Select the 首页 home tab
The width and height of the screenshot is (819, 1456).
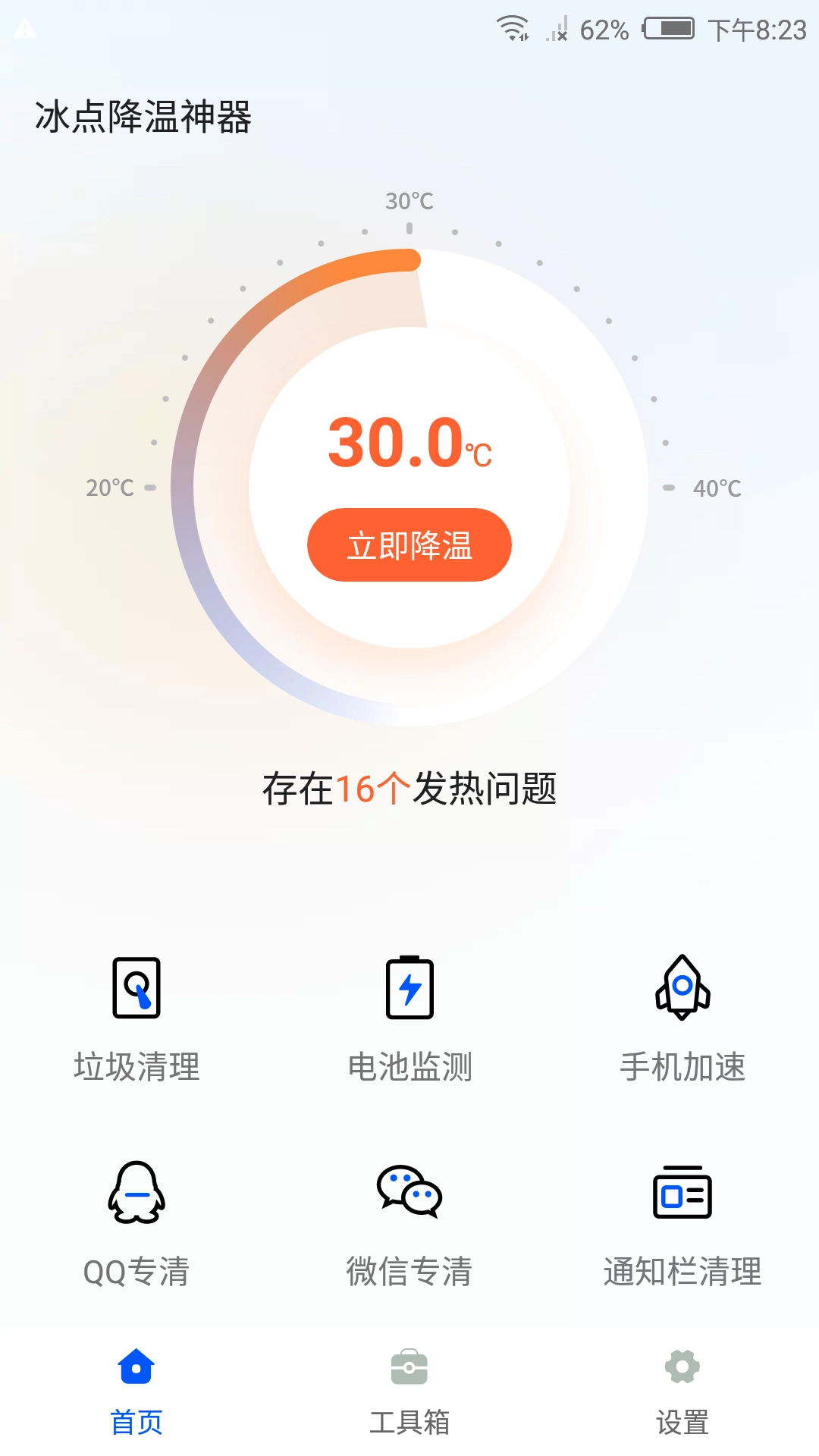(x=136, y=1423)
